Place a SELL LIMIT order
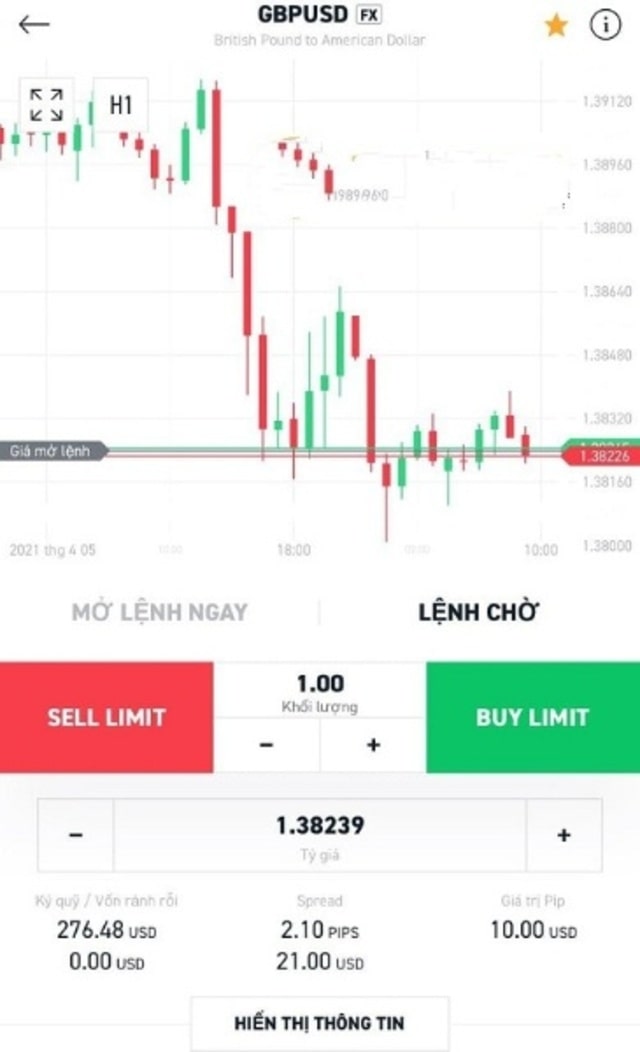Screen dimensions: 640x1052 (107, 717)
